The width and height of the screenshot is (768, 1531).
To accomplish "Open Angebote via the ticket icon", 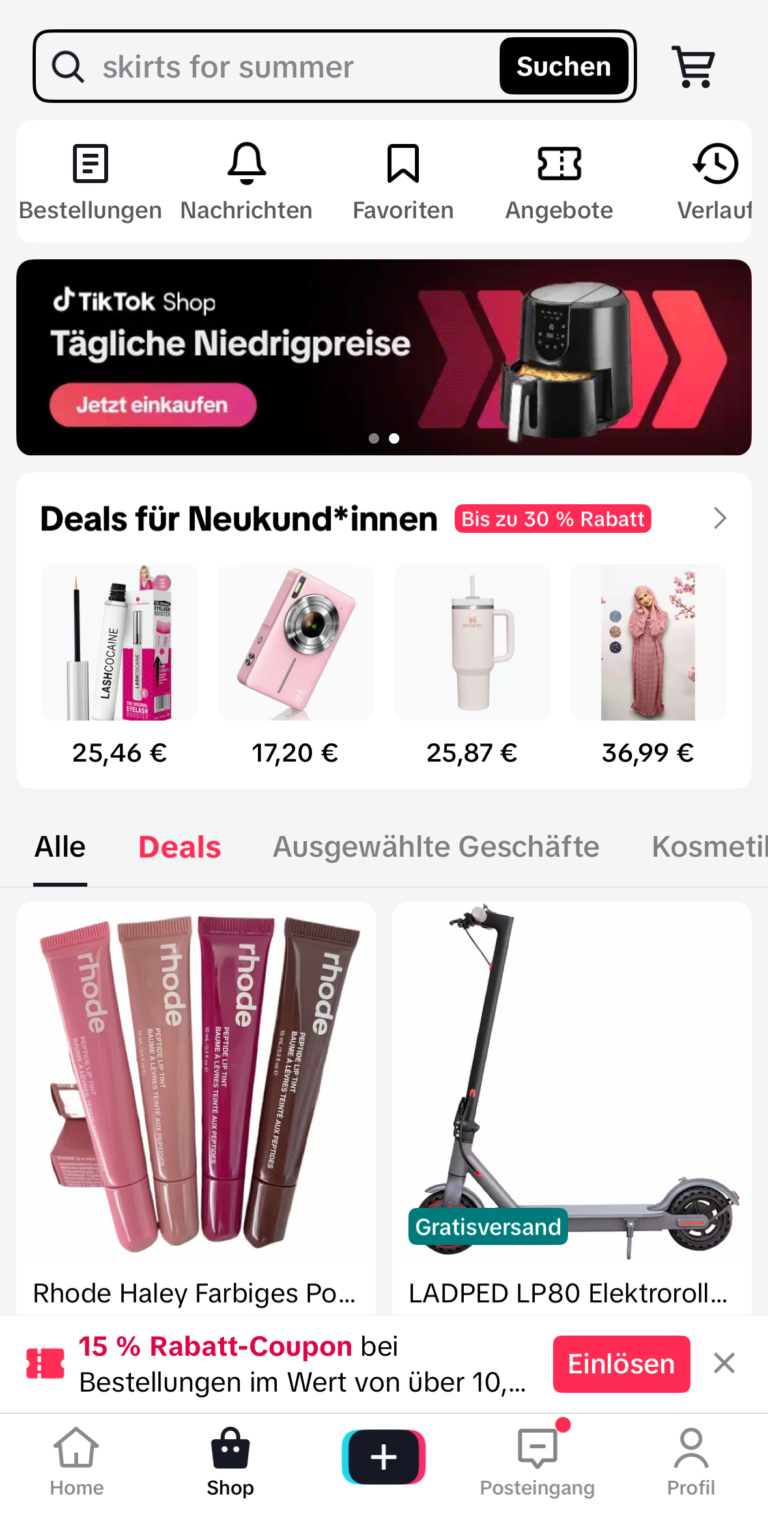I will 559,163.
